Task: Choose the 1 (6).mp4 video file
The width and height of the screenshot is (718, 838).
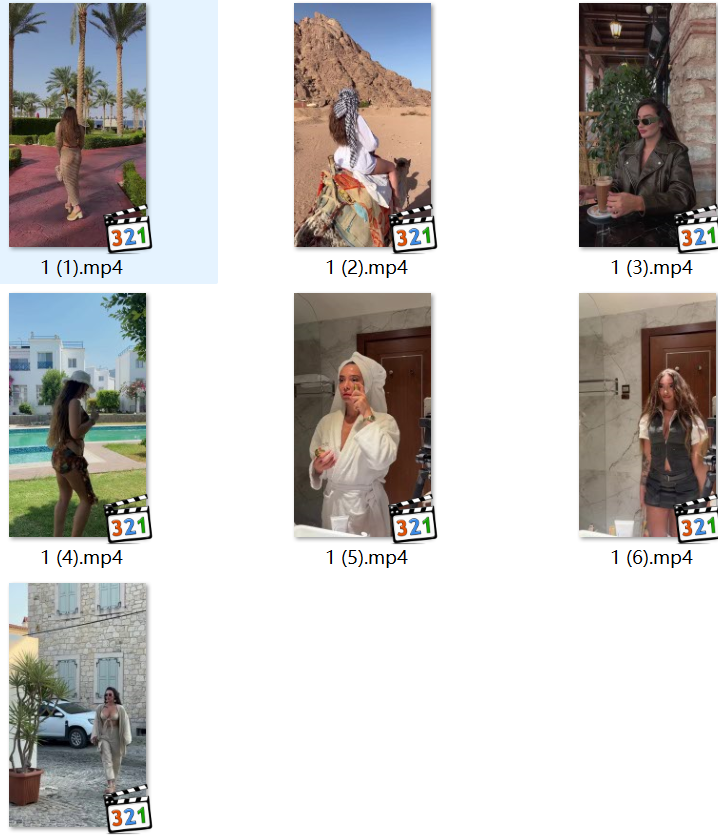Action: click(x=647, y=415)
